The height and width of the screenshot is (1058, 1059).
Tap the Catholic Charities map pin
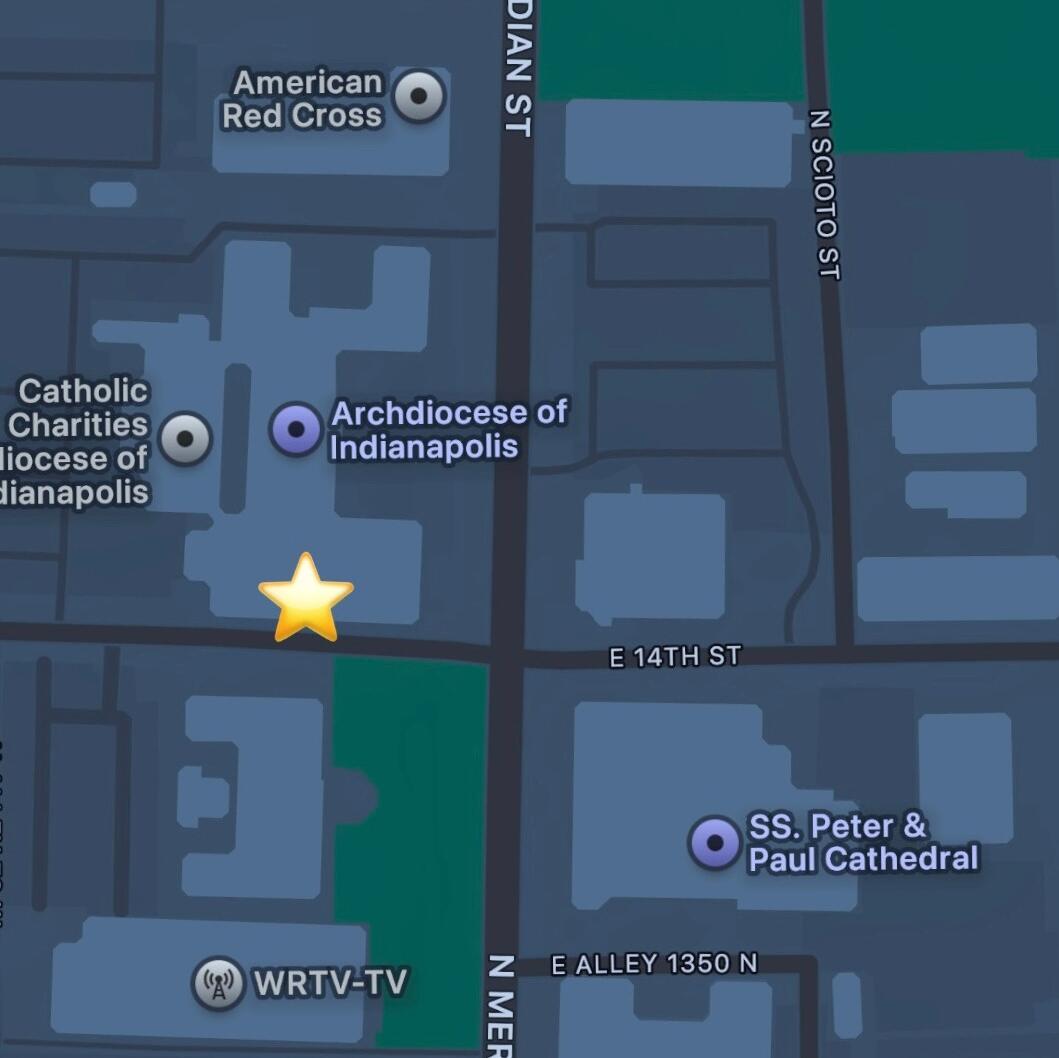point(185,439)
